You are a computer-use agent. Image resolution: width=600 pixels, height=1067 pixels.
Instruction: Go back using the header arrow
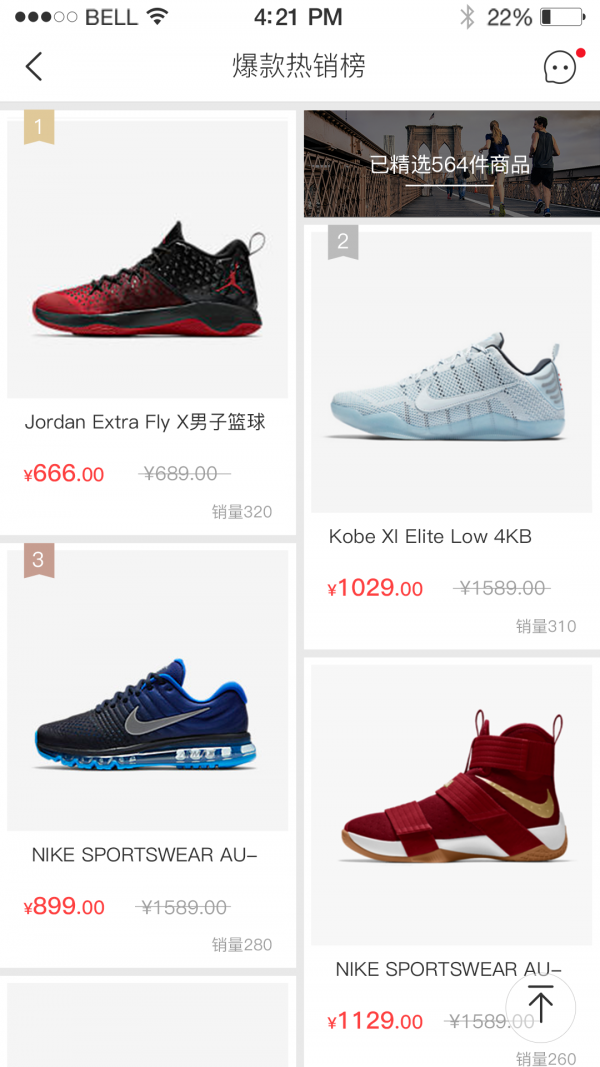coord(34,67)
